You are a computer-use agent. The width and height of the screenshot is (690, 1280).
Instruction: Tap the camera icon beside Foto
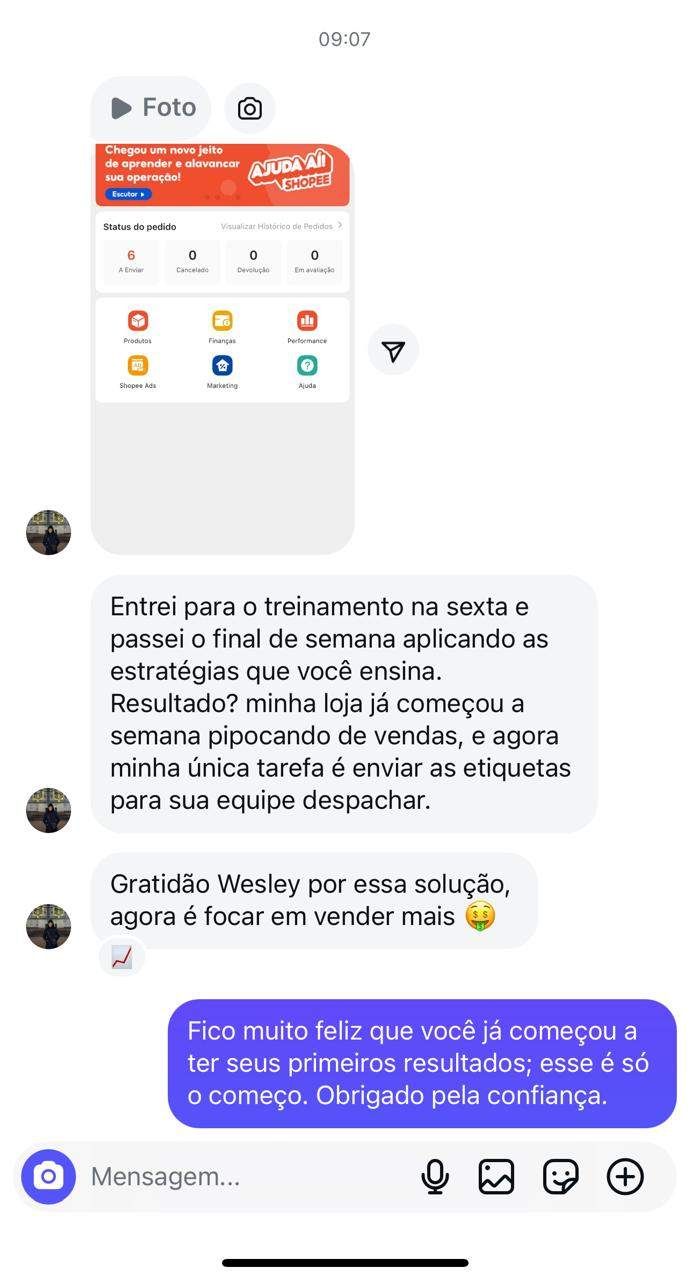(249, 109)
